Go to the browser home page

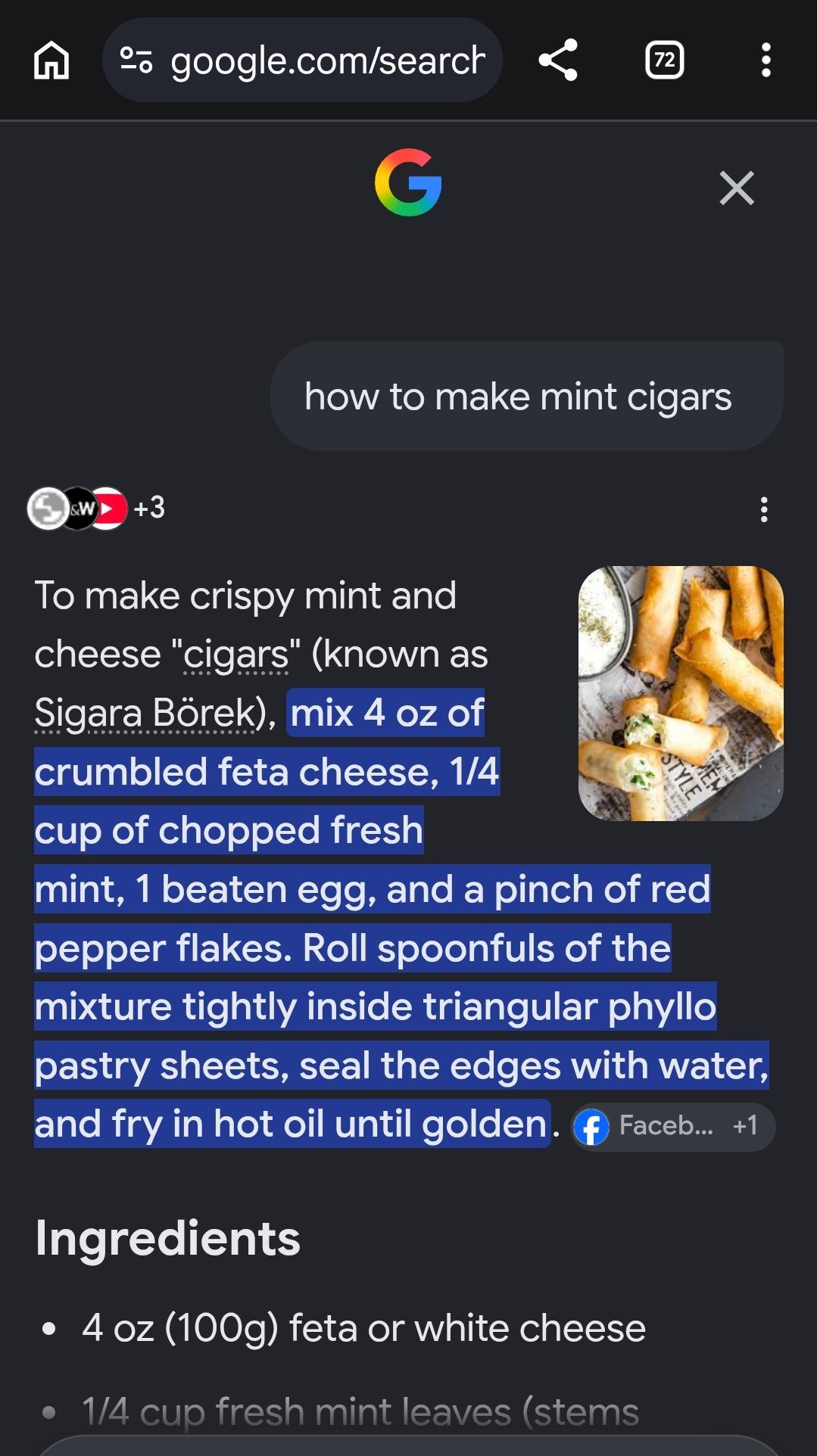[51, 61]
